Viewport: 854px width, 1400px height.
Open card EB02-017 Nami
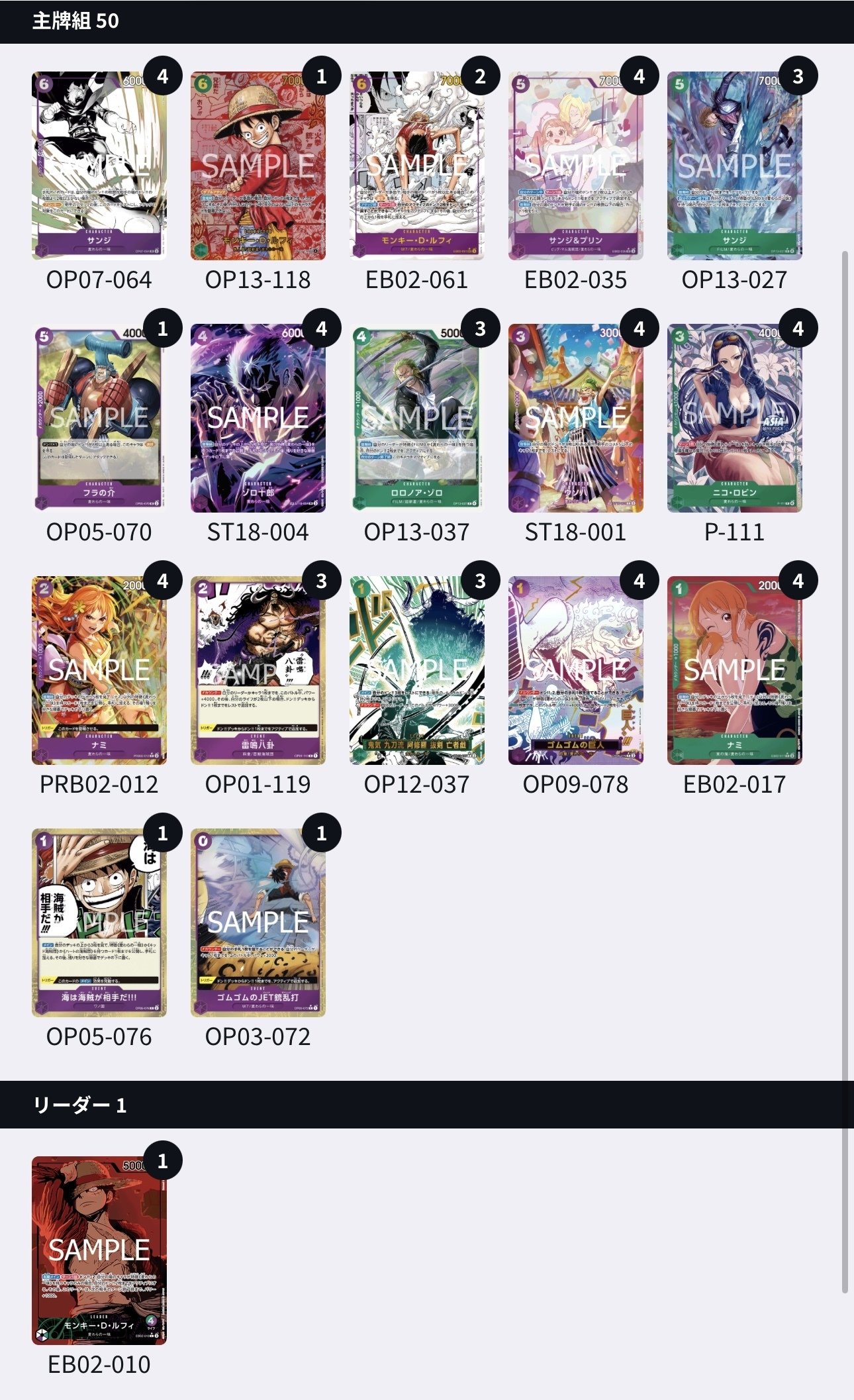pos(735,670)
